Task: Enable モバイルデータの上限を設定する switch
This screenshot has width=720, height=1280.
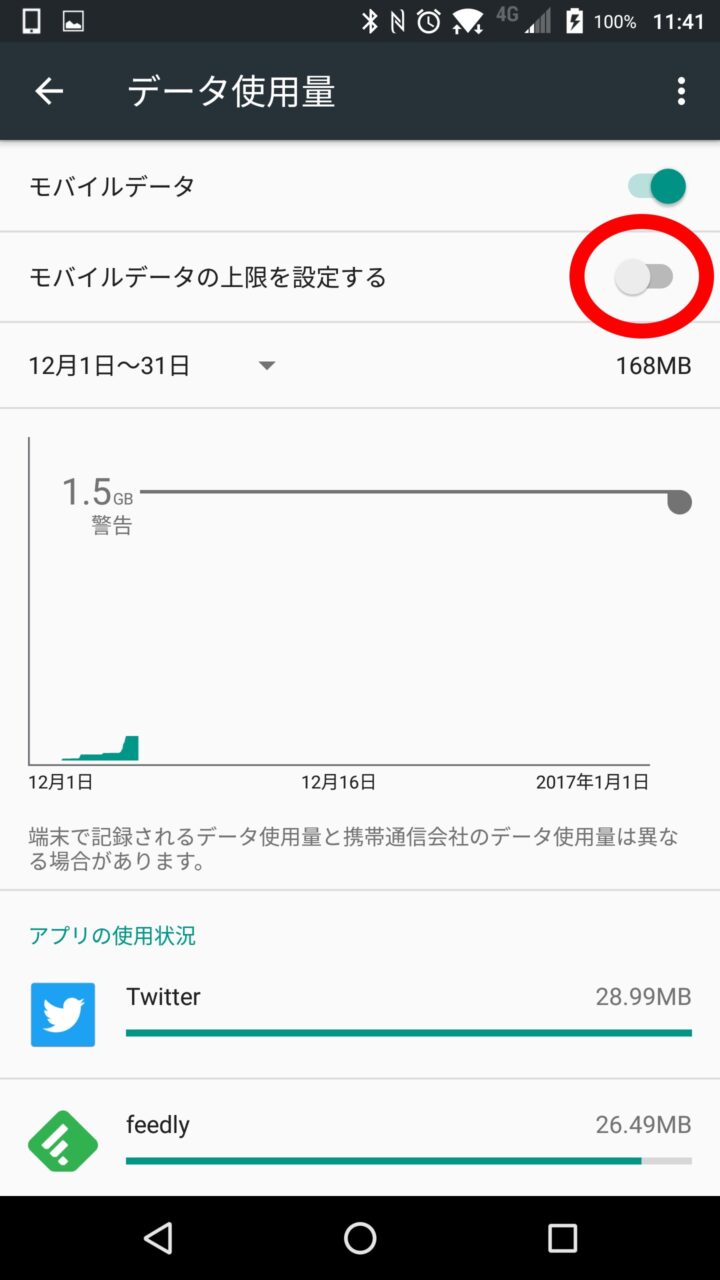Action: click(644, 277)
